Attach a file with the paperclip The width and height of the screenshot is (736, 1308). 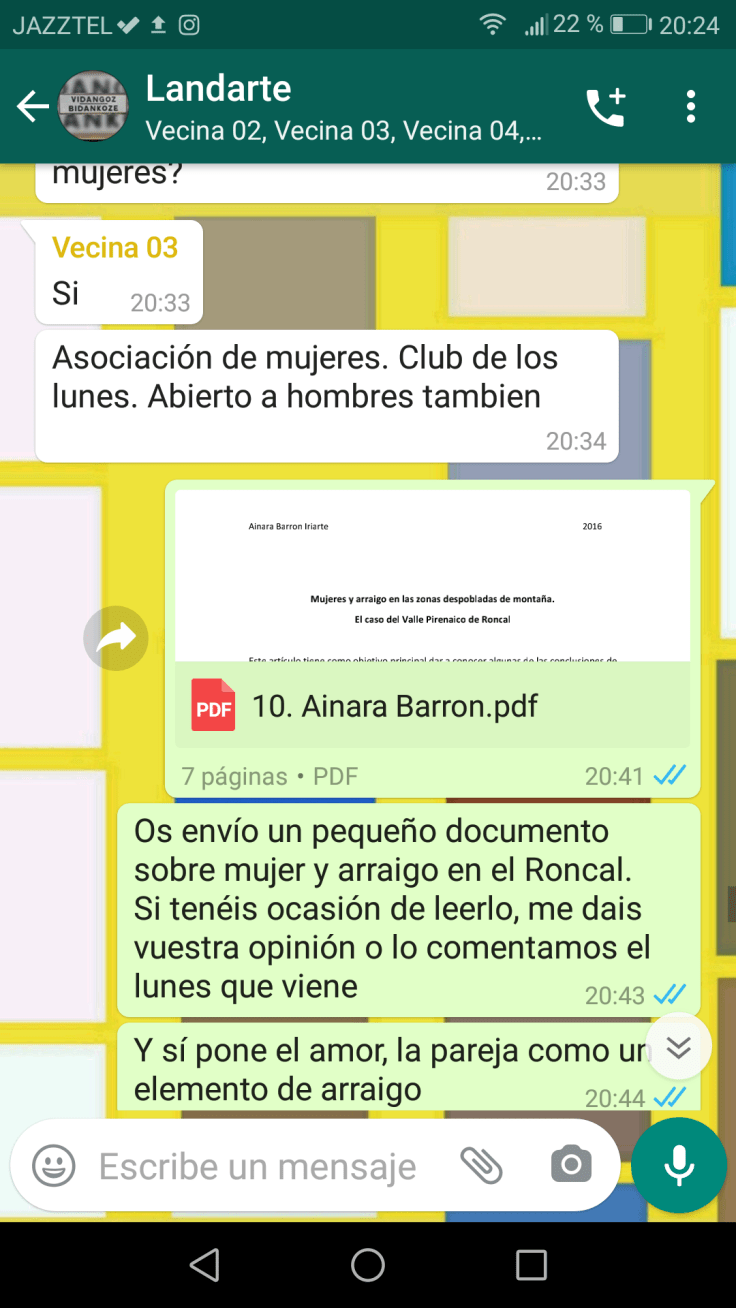(x=481, y=1165)
